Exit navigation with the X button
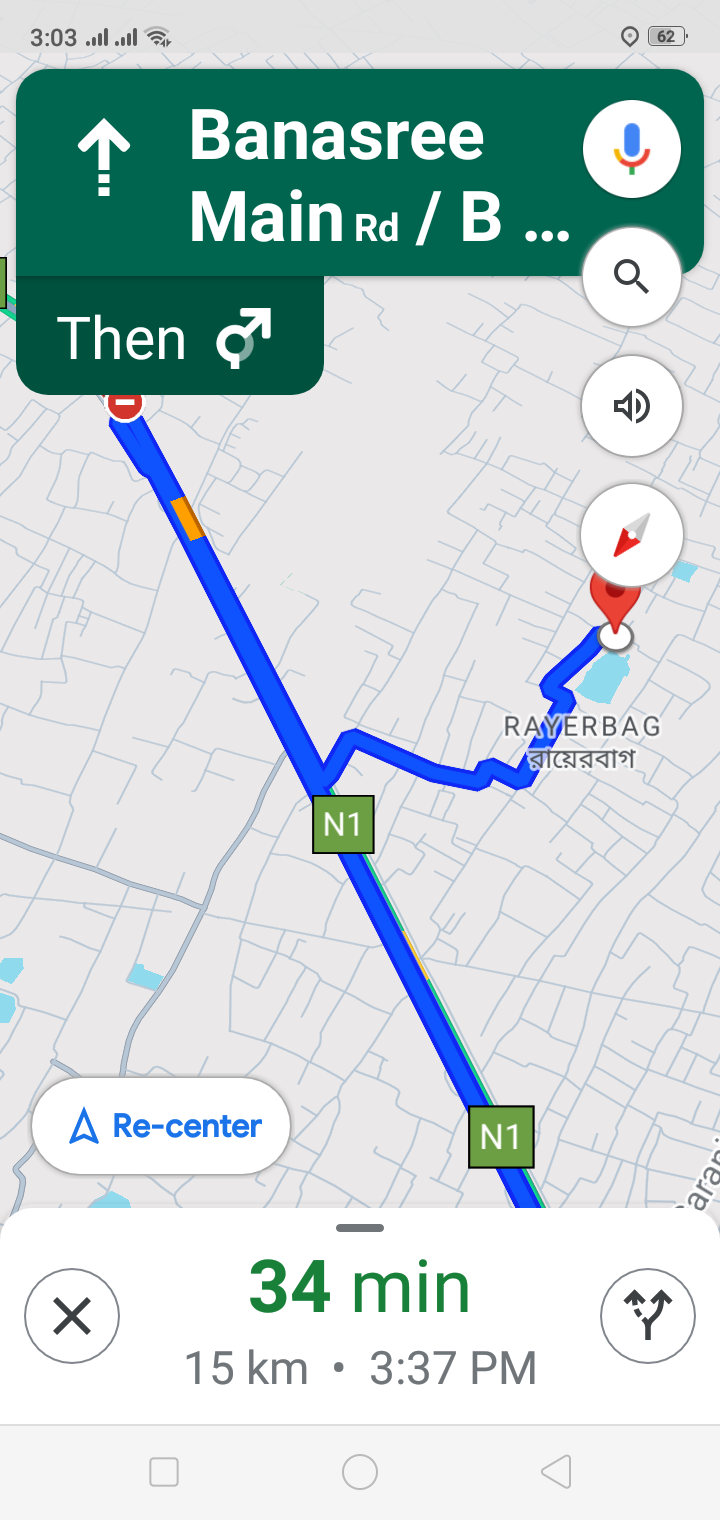The width and height of the screenshot is (720, 1520). [72, 1316]
